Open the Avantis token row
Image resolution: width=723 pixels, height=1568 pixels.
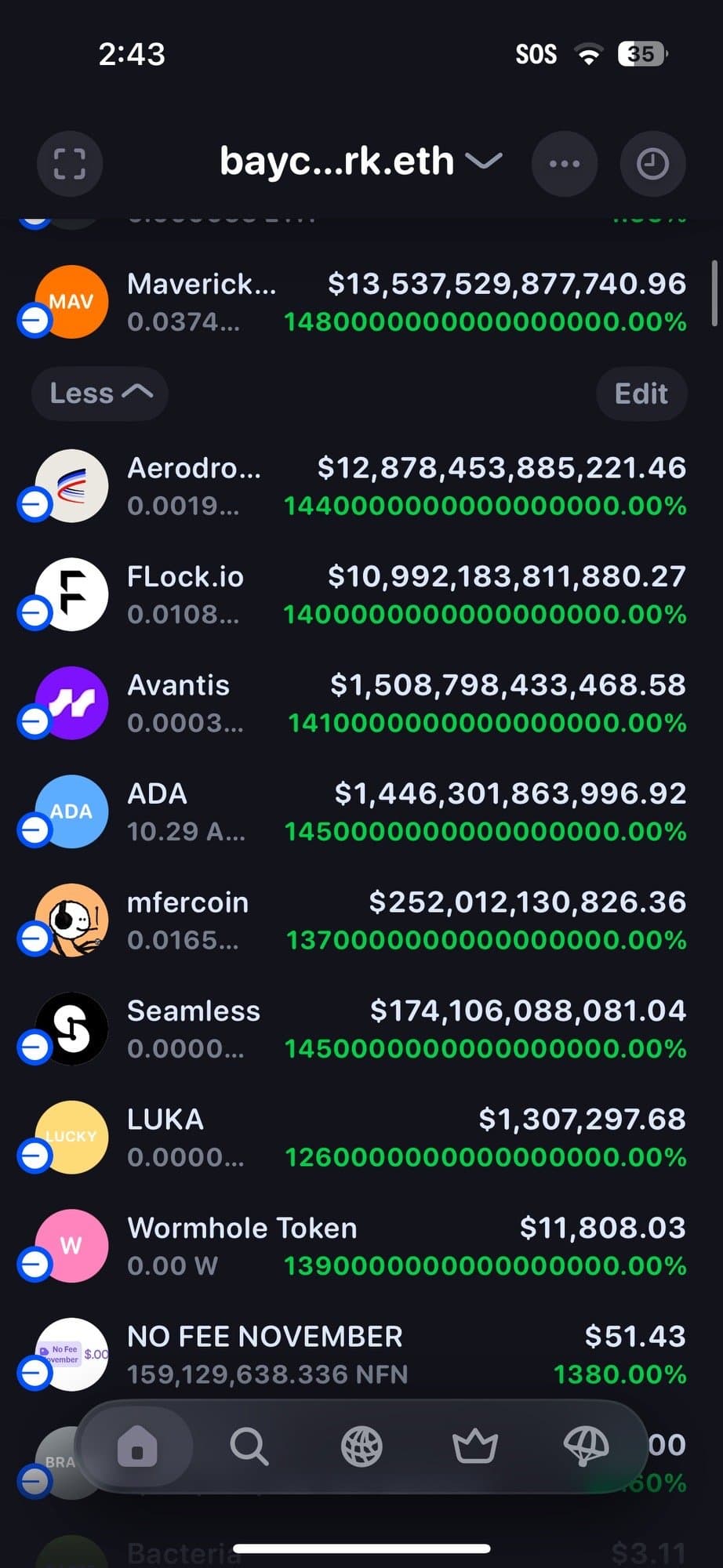coord(361,703)
